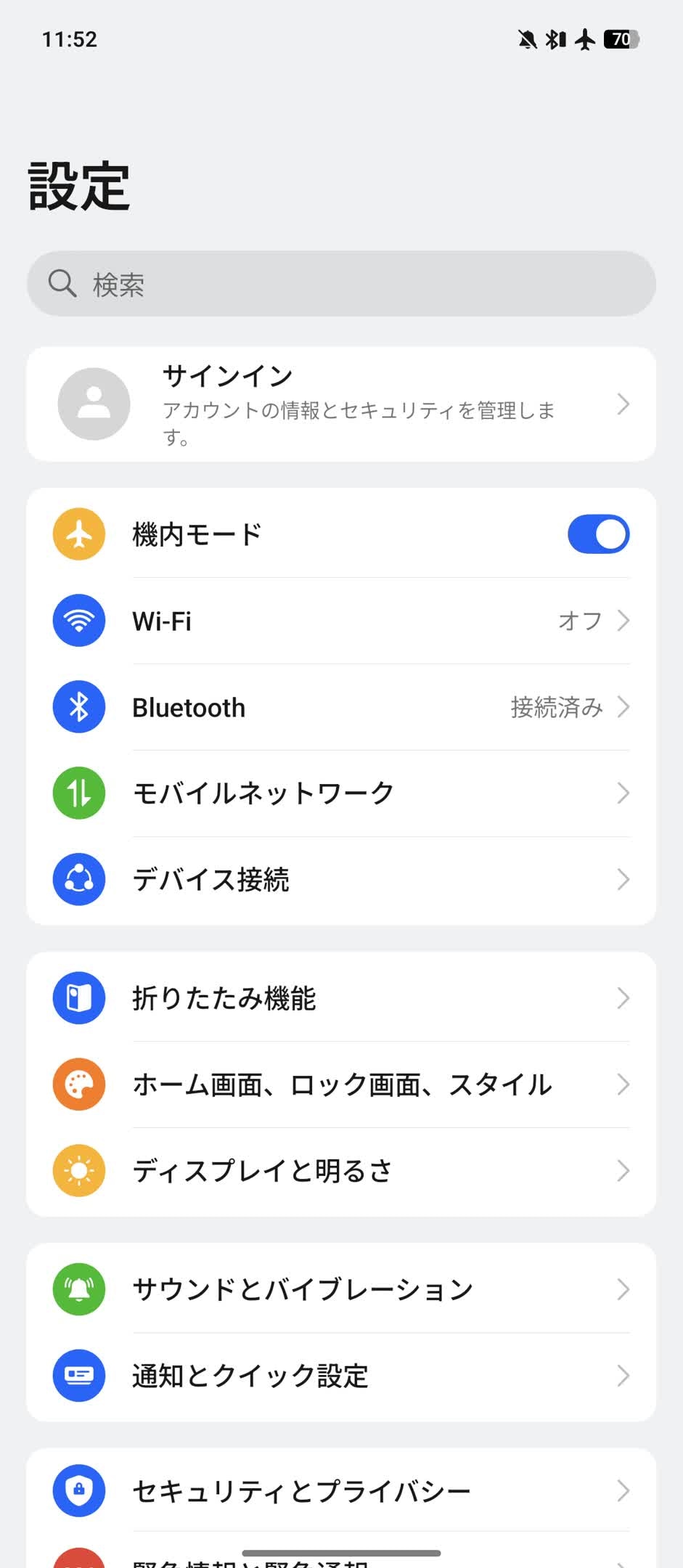Image resolution: width=683 pixels, height=1568 pixels.
Task: Open the サインイン account row
Action: [341, 404]
